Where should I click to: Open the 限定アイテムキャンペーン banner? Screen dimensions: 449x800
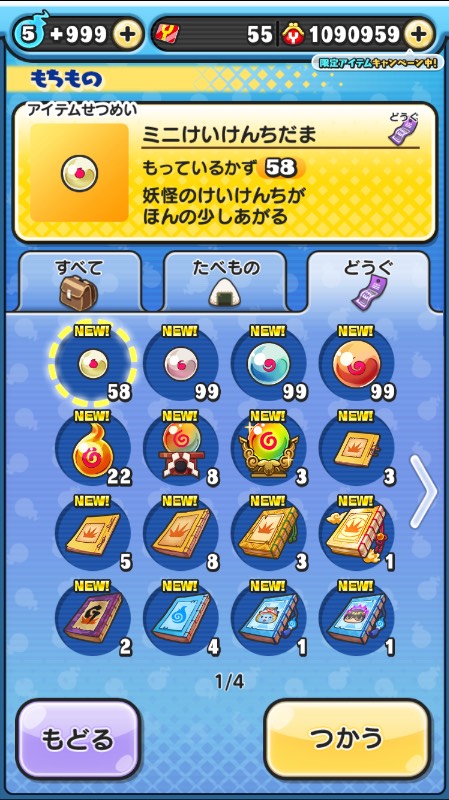point(377,62)
